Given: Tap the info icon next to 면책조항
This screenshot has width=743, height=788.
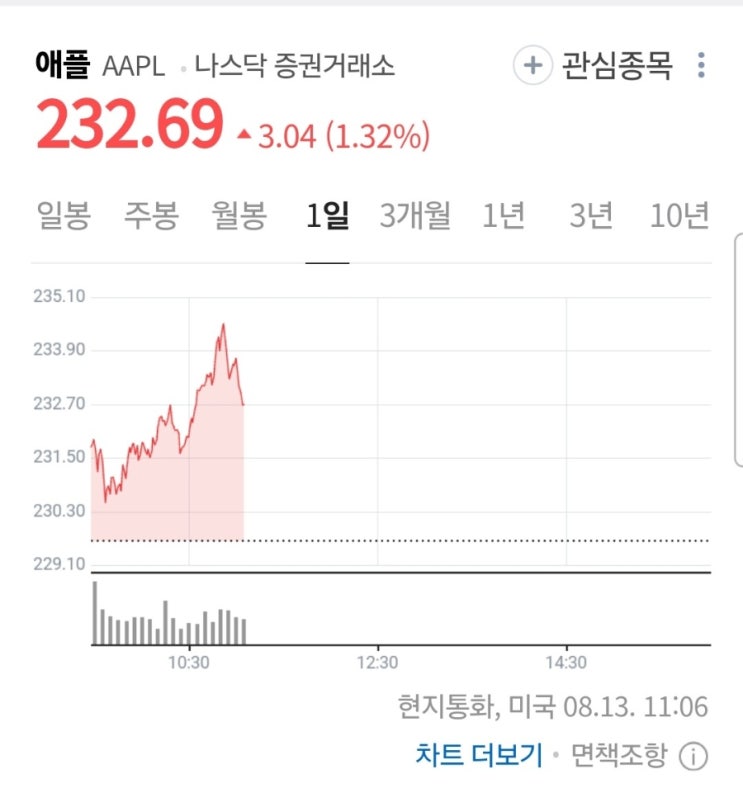Looking at the screenshot, I should [694, 756].
